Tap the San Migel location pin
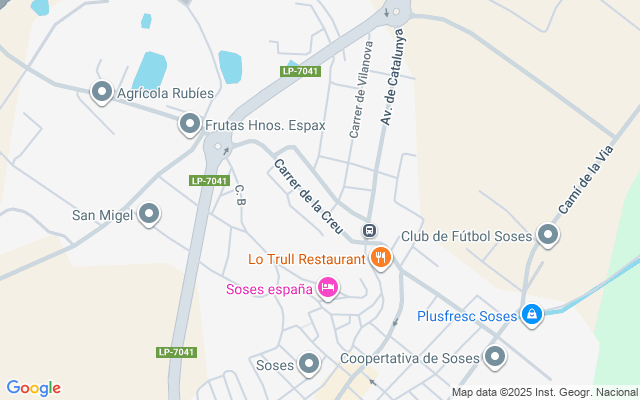640x400 pixels. [149, 214]
